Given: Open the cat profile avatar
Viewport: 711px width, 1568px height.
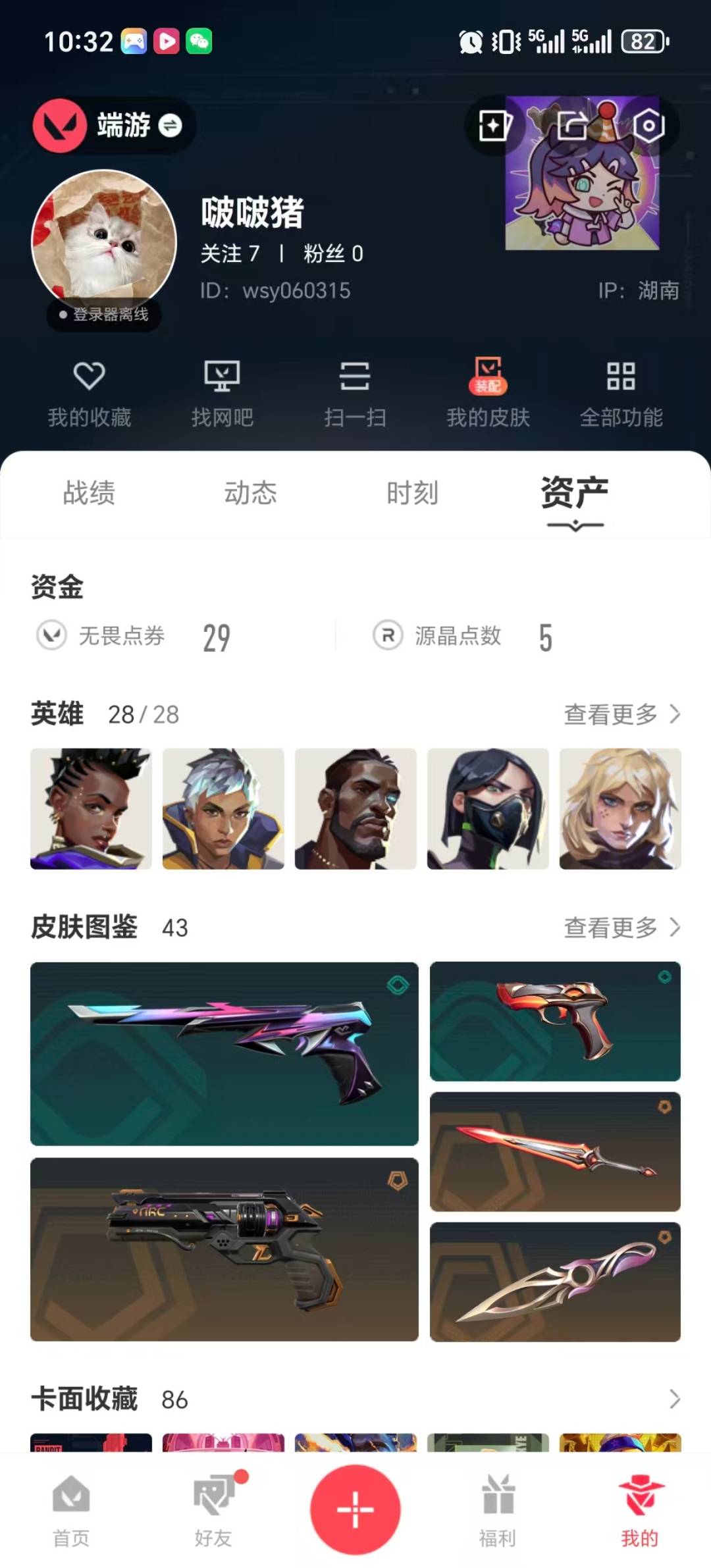Looking at the screenshot, I should click(x=104, y=242).
